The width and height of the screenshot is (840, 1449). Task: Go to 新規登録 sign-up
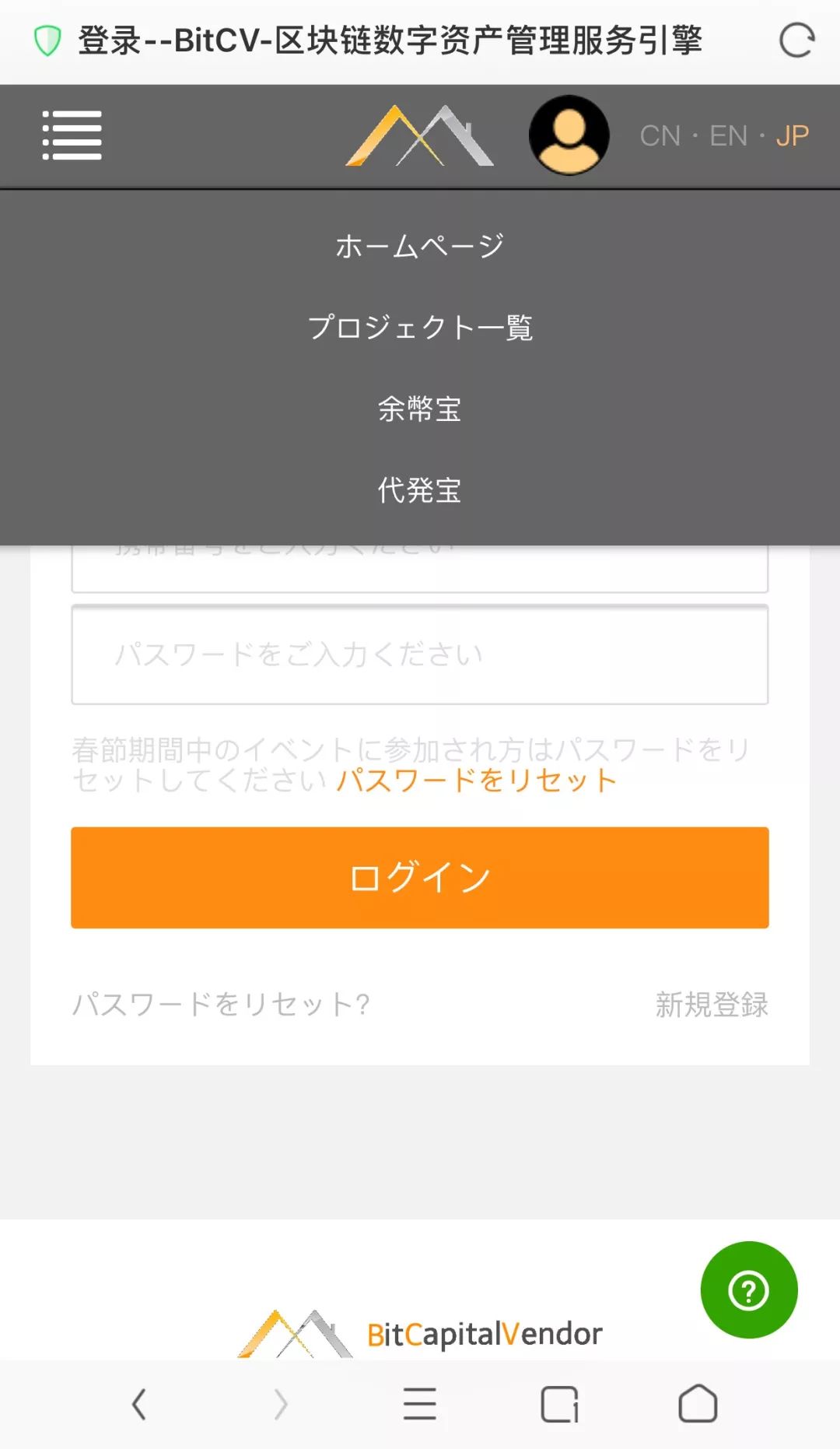712,1004
